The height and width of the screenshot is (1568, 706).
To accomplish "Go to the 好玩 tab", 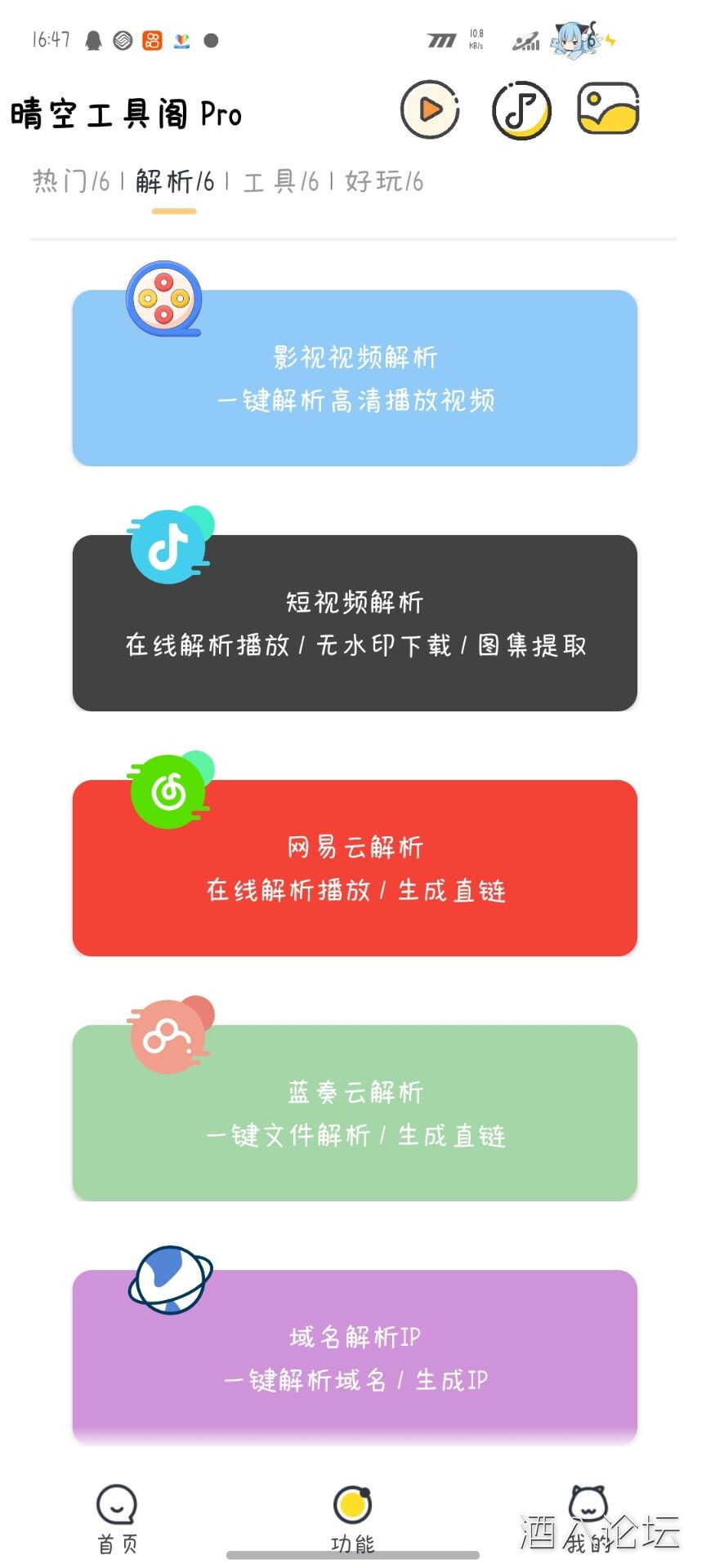I will [x=384, y=181].
